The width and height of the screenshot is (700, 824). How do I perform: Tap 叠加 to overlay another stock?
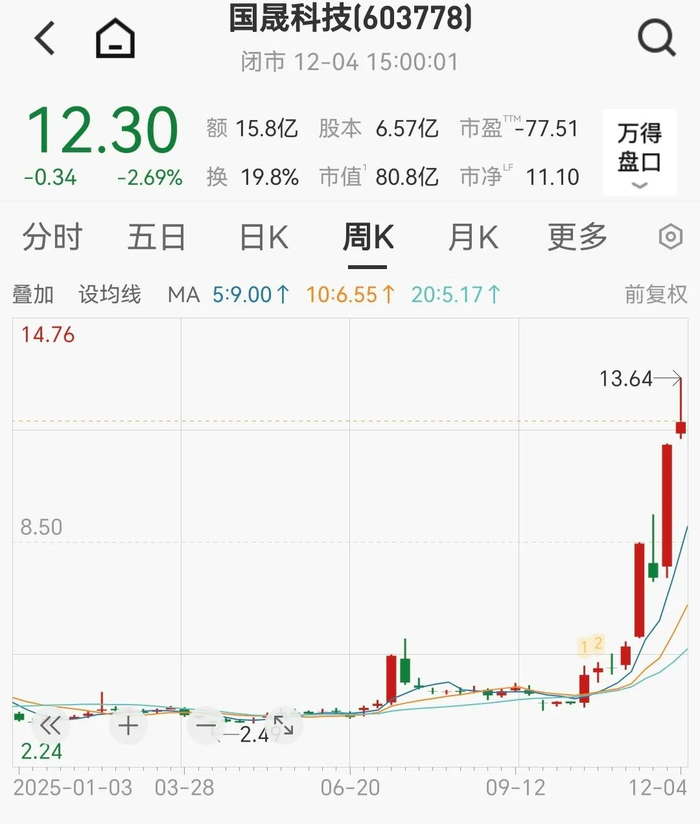[x=33, y=295]
